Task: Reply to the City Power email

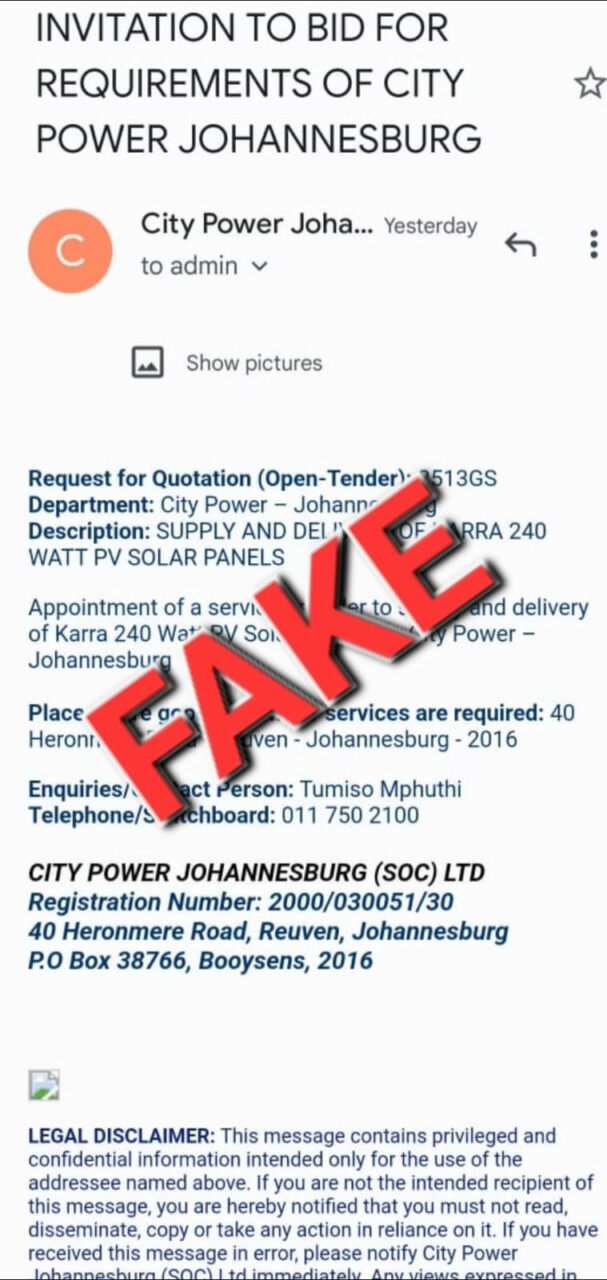Action: (520, 245)
